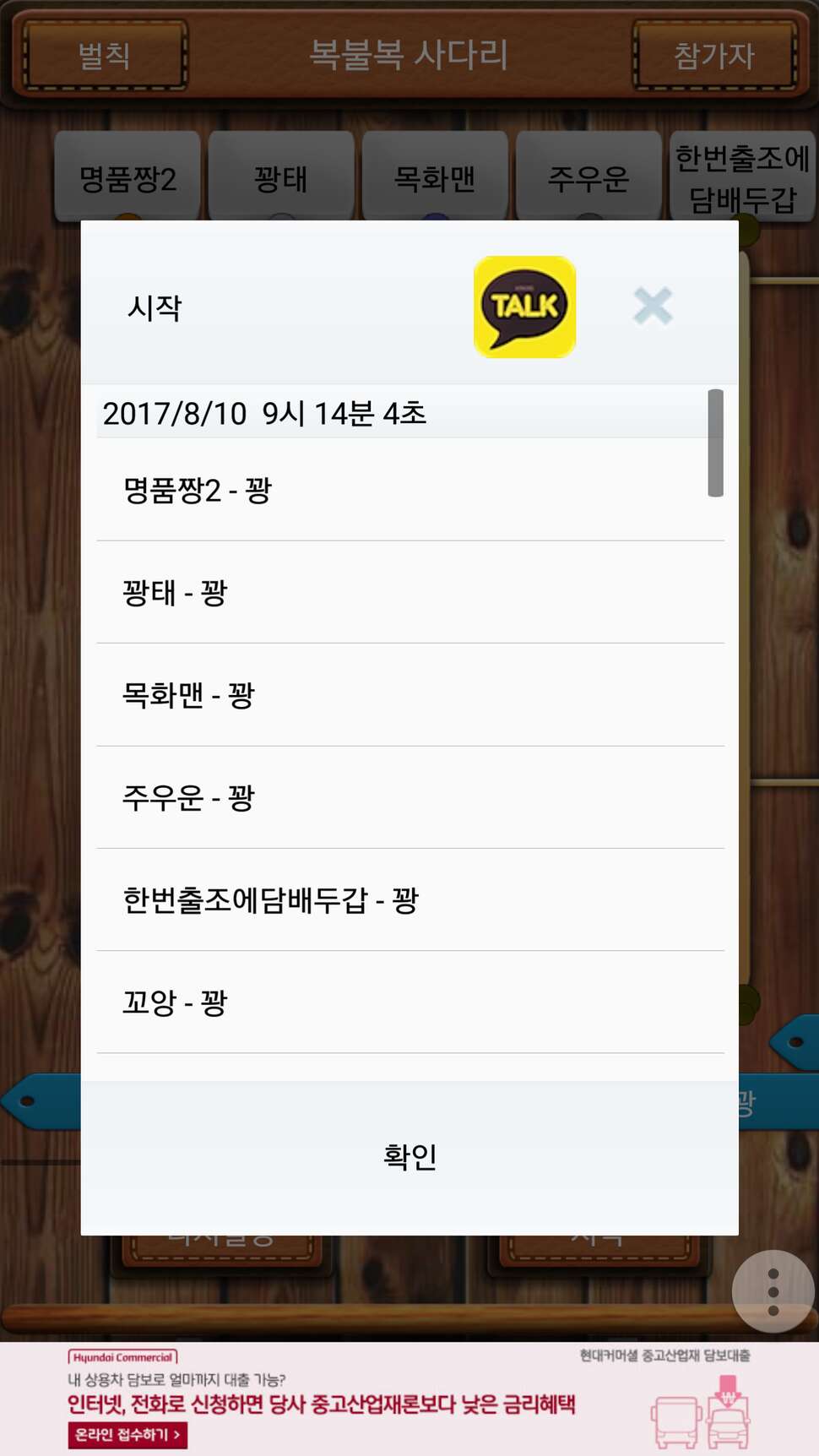This screenshot has height=1456, width=819.
Task: Select the 꼬앙 - 꽝 result row
Action: [x=410, y=1002]
